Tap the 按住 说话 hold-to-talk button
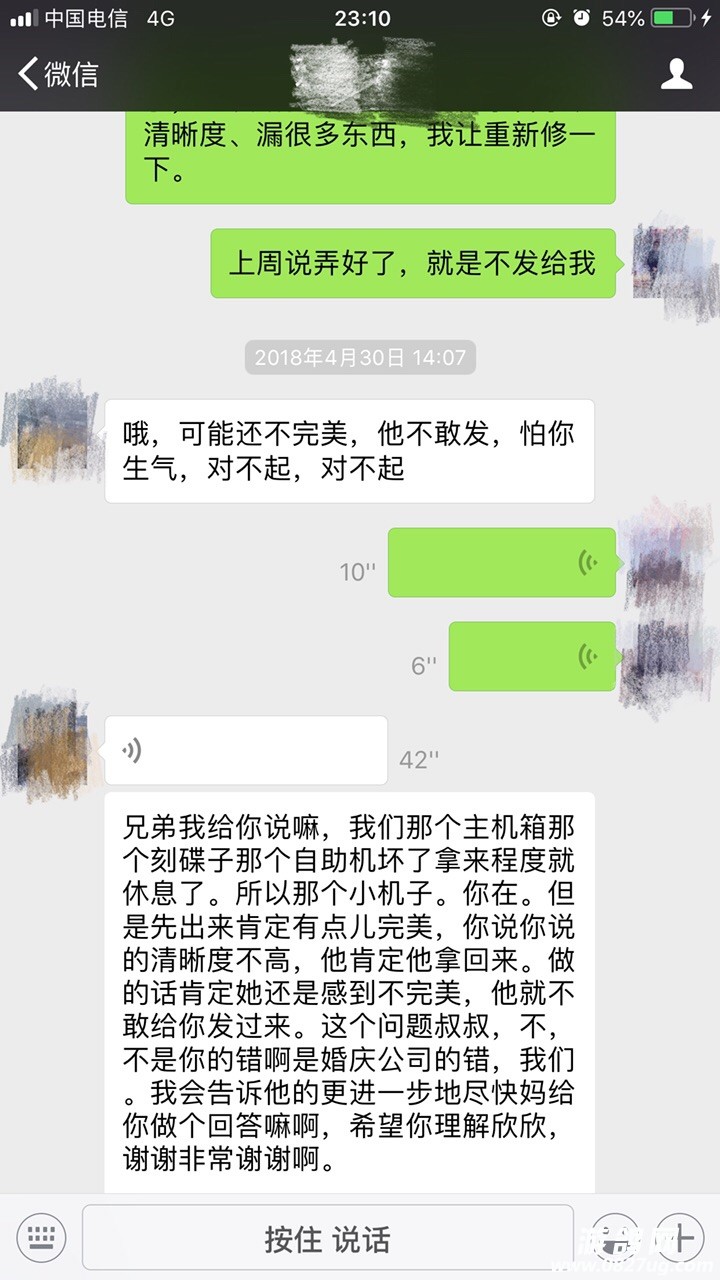Image resolution: width=720 pixels, height=1280 pixels. click(x=327, y=1238)
